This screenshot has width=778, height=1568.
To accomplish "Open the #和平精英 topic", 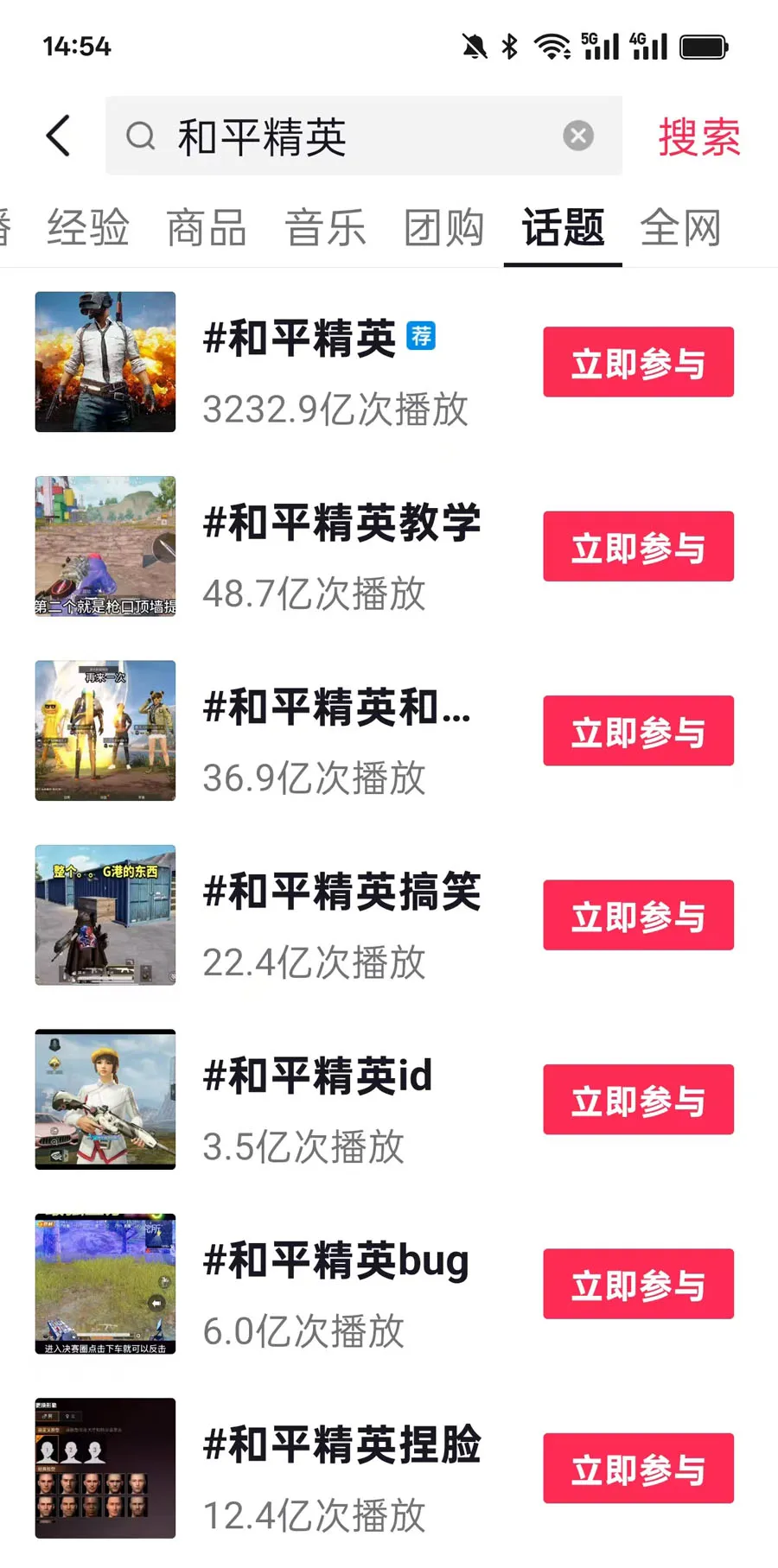I will pos(299,339).
